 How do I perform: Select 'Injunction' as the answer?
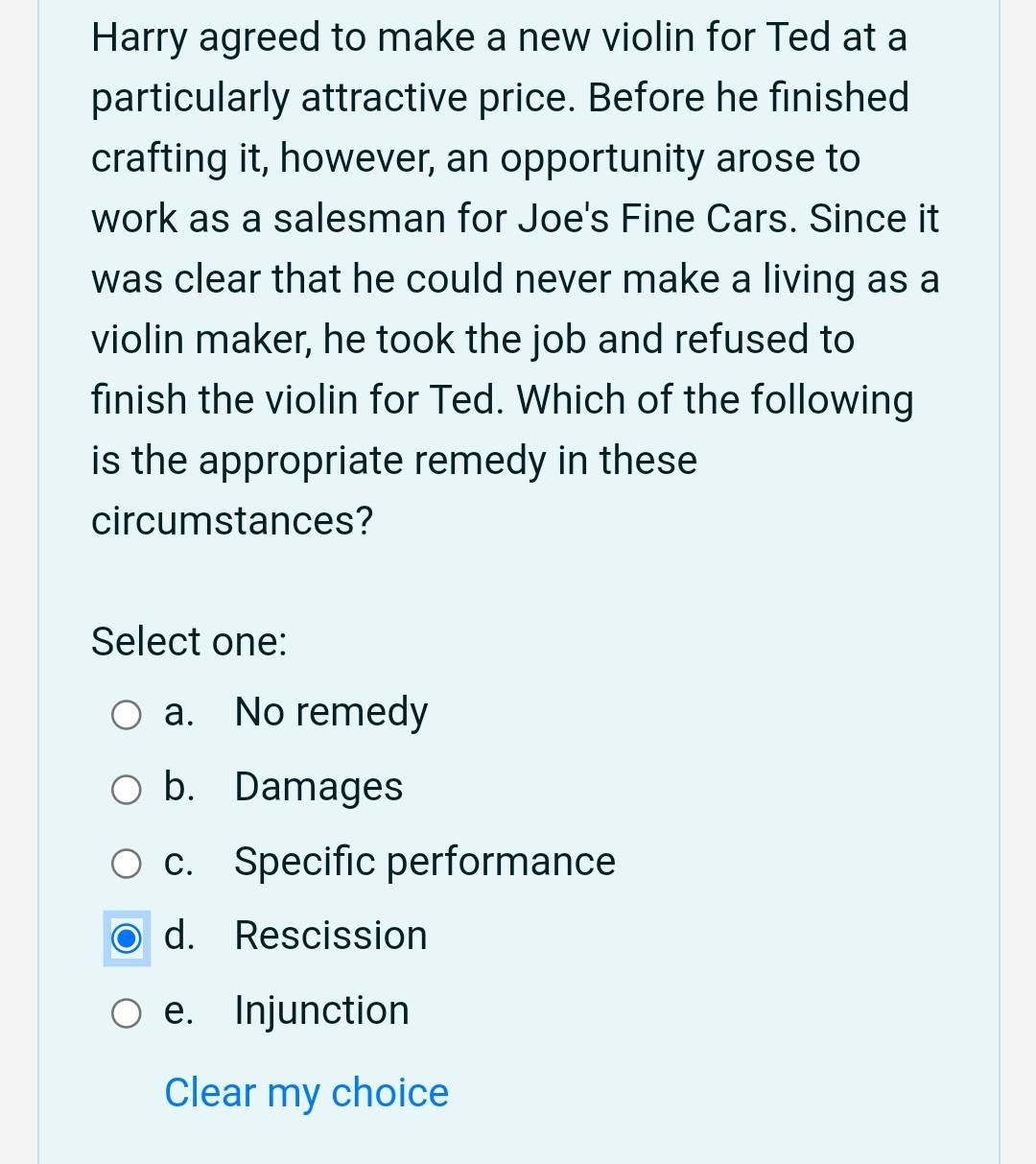pyautogui.click(x=127, y=1012)
